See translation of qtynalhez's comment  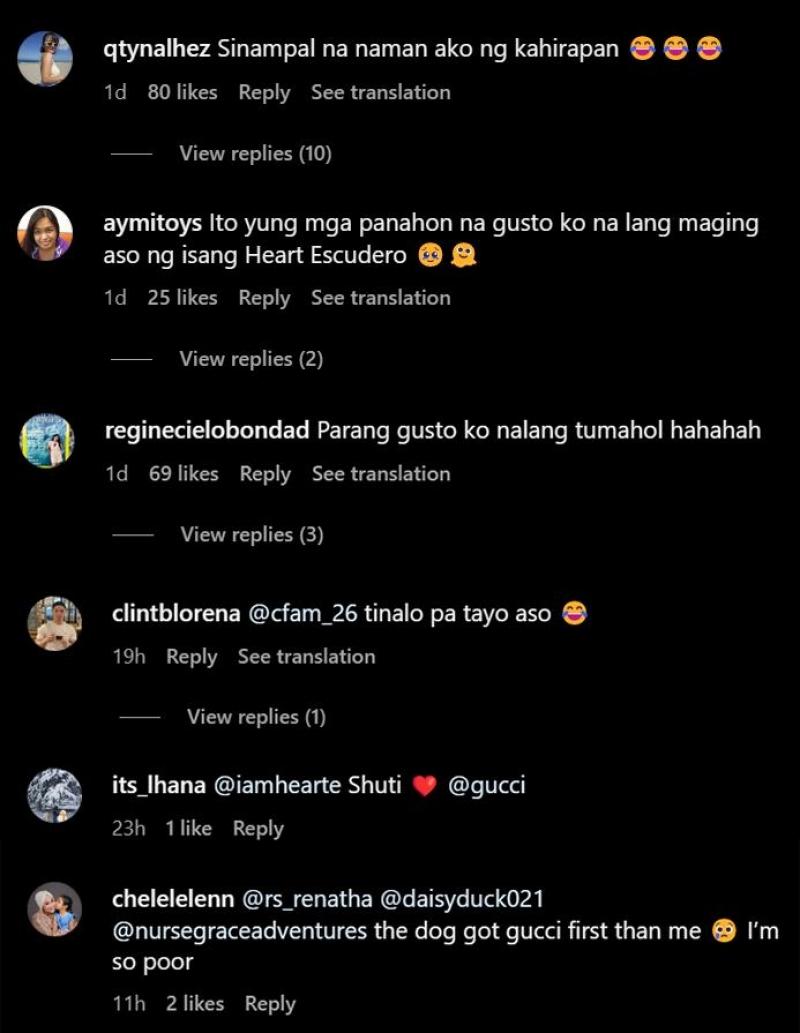[x=380, y=92]
